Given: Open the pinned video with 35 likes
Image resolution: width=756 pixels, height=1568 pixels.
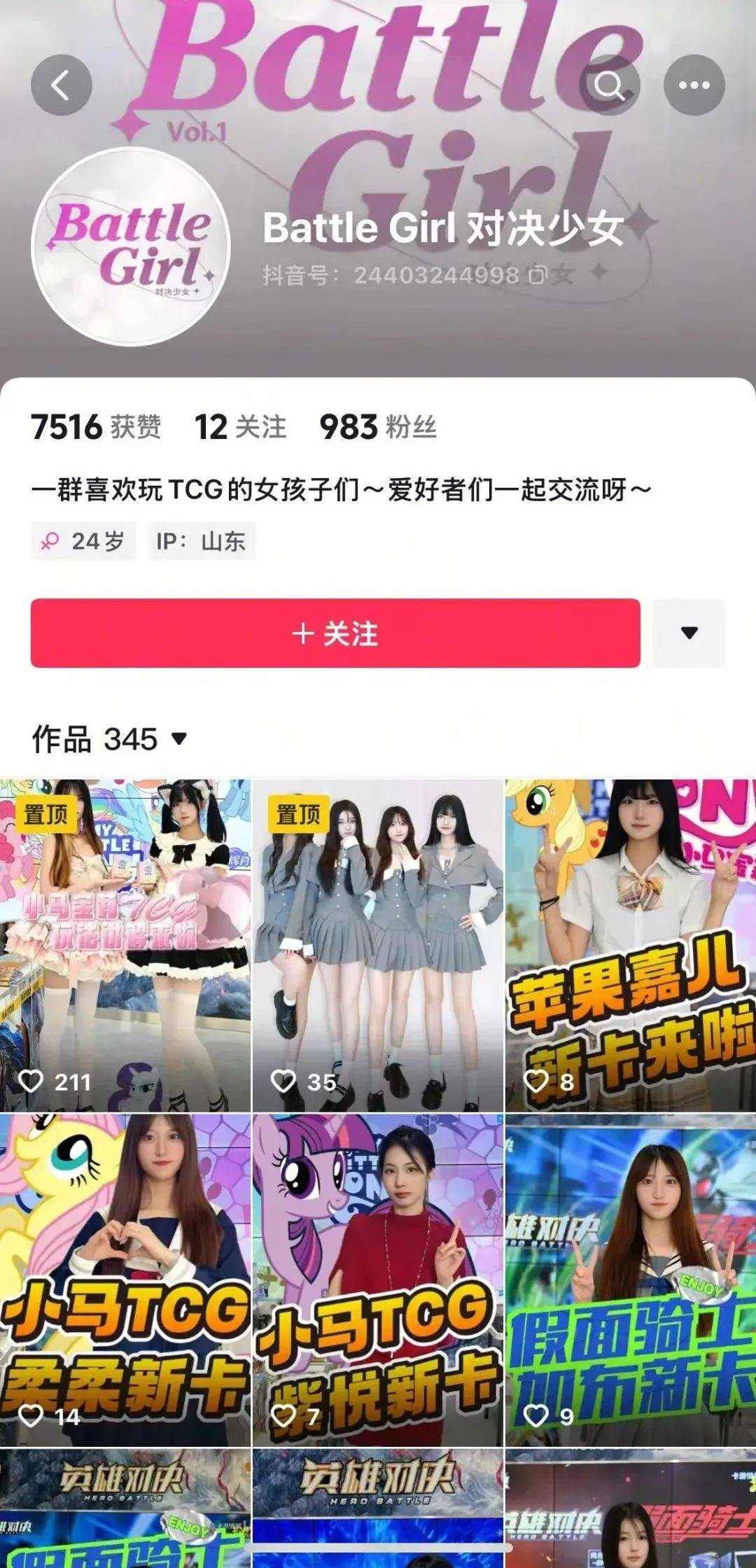Looking at the screenshot, I should [x=378, y=945].
